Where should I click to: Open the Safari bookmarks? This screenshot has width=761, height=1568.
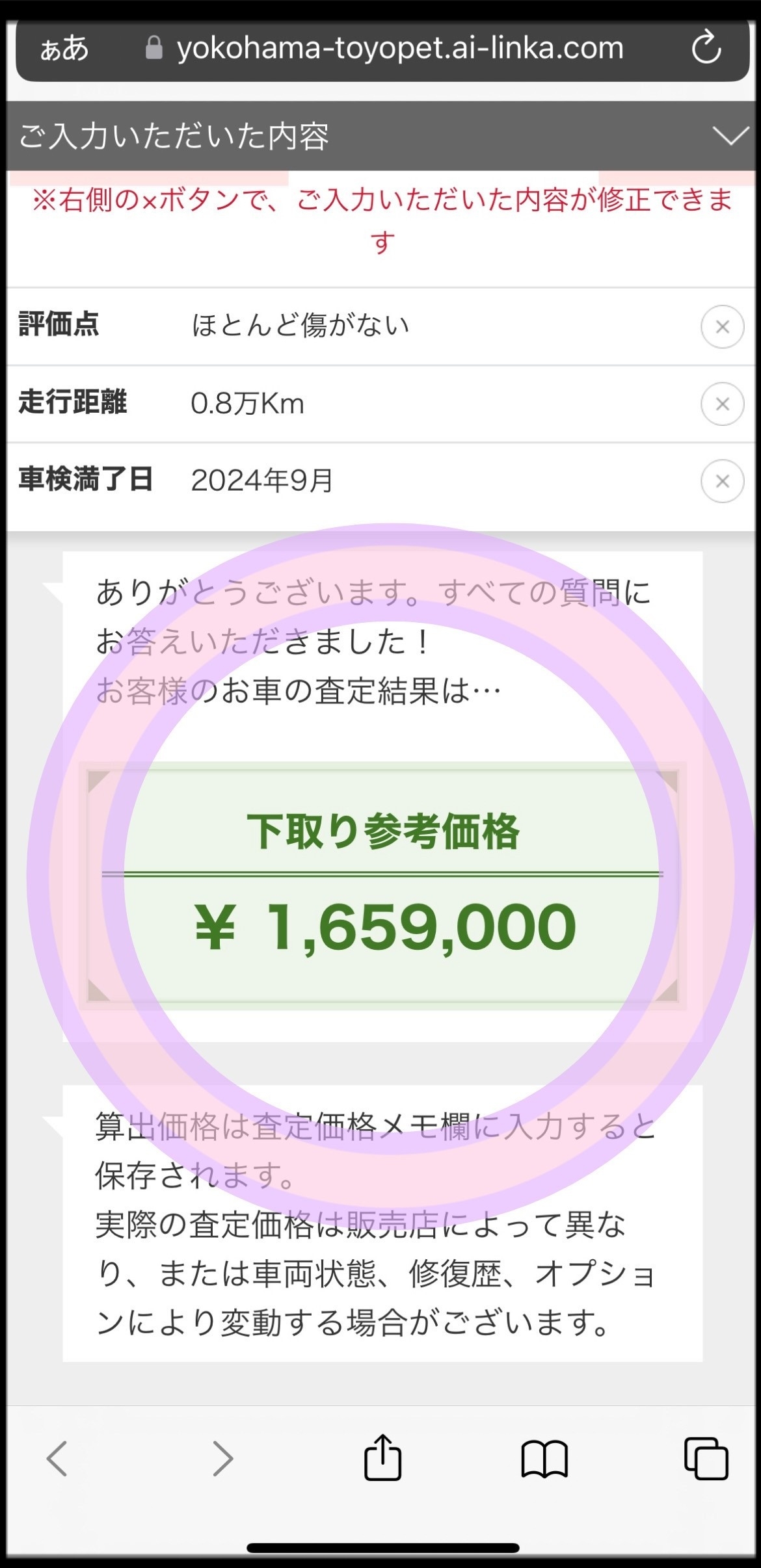pos(544,1458)
